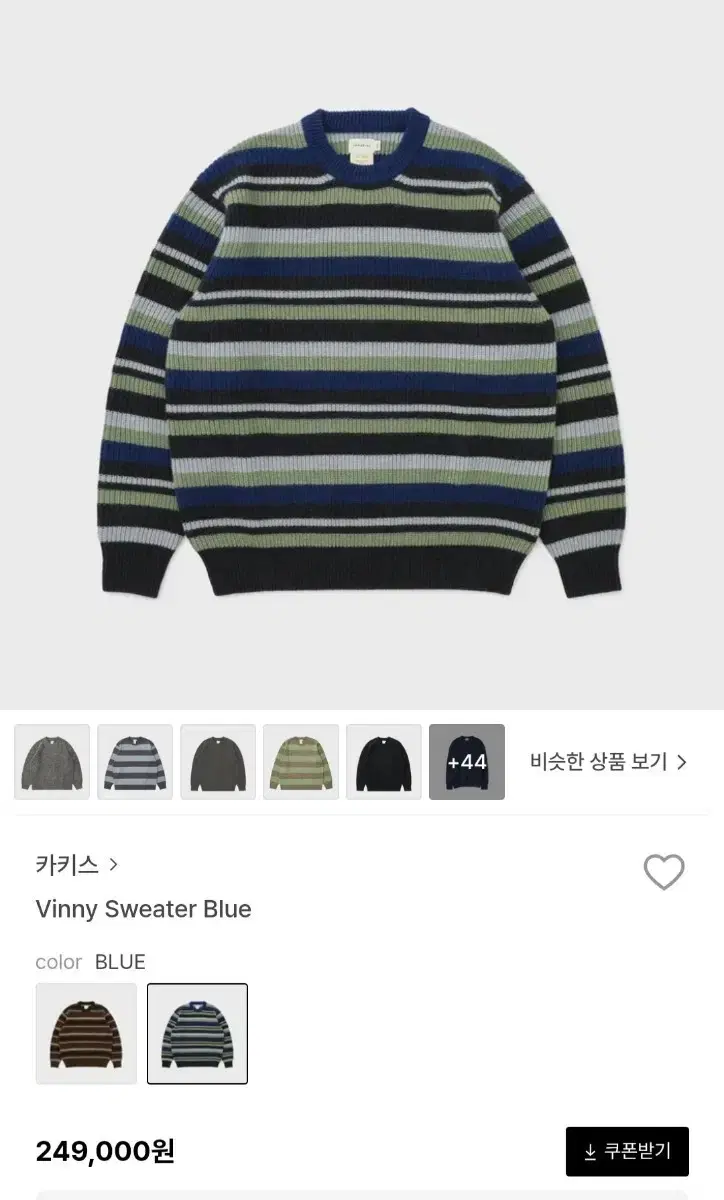724x1200 pixels.
Task: Tap the 249,000원 price text
Action: (104, 1151)
